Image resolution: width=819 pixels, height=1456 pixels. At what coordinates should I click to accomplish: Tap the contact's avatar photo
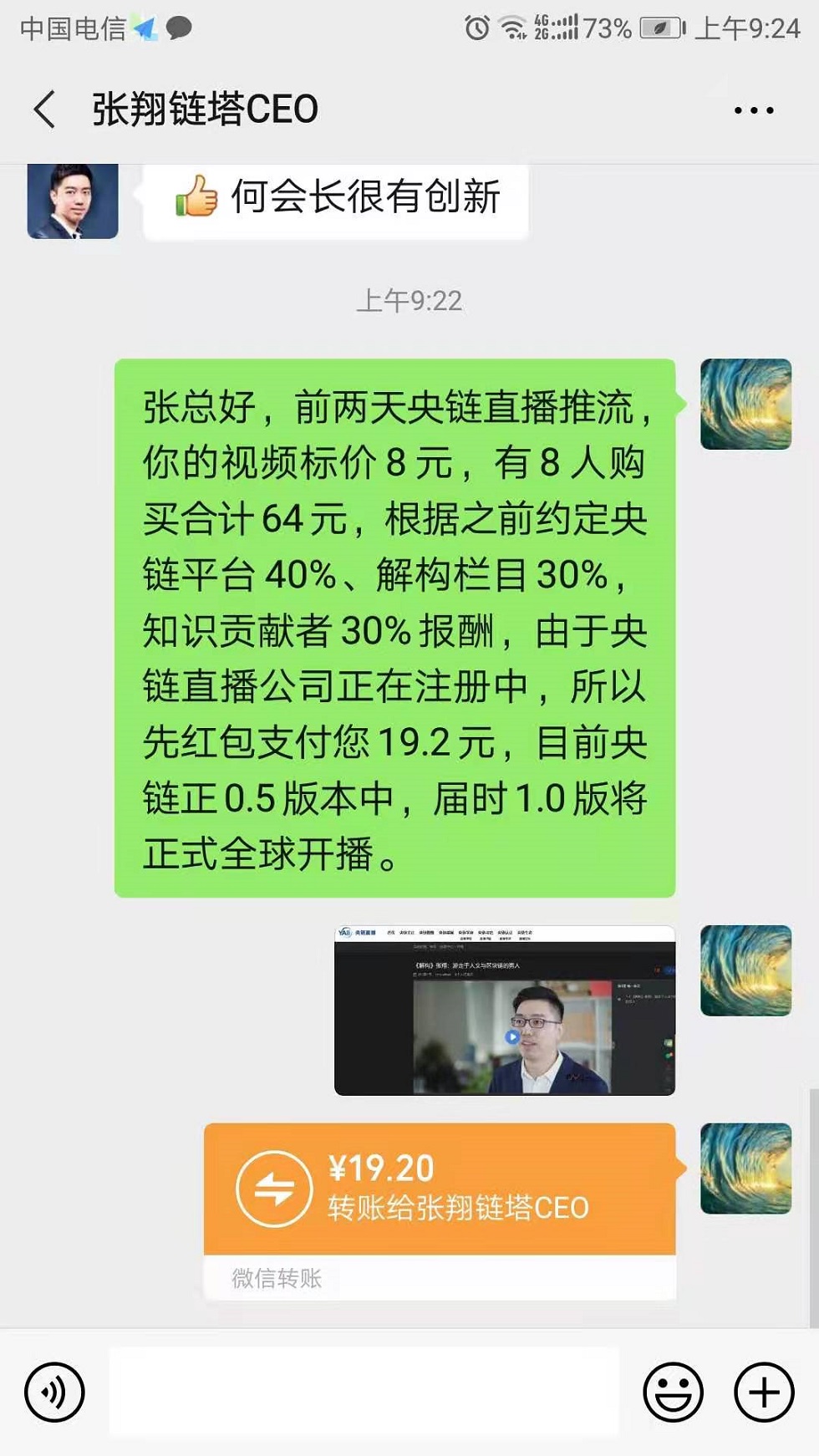click(x=73, y=201)
